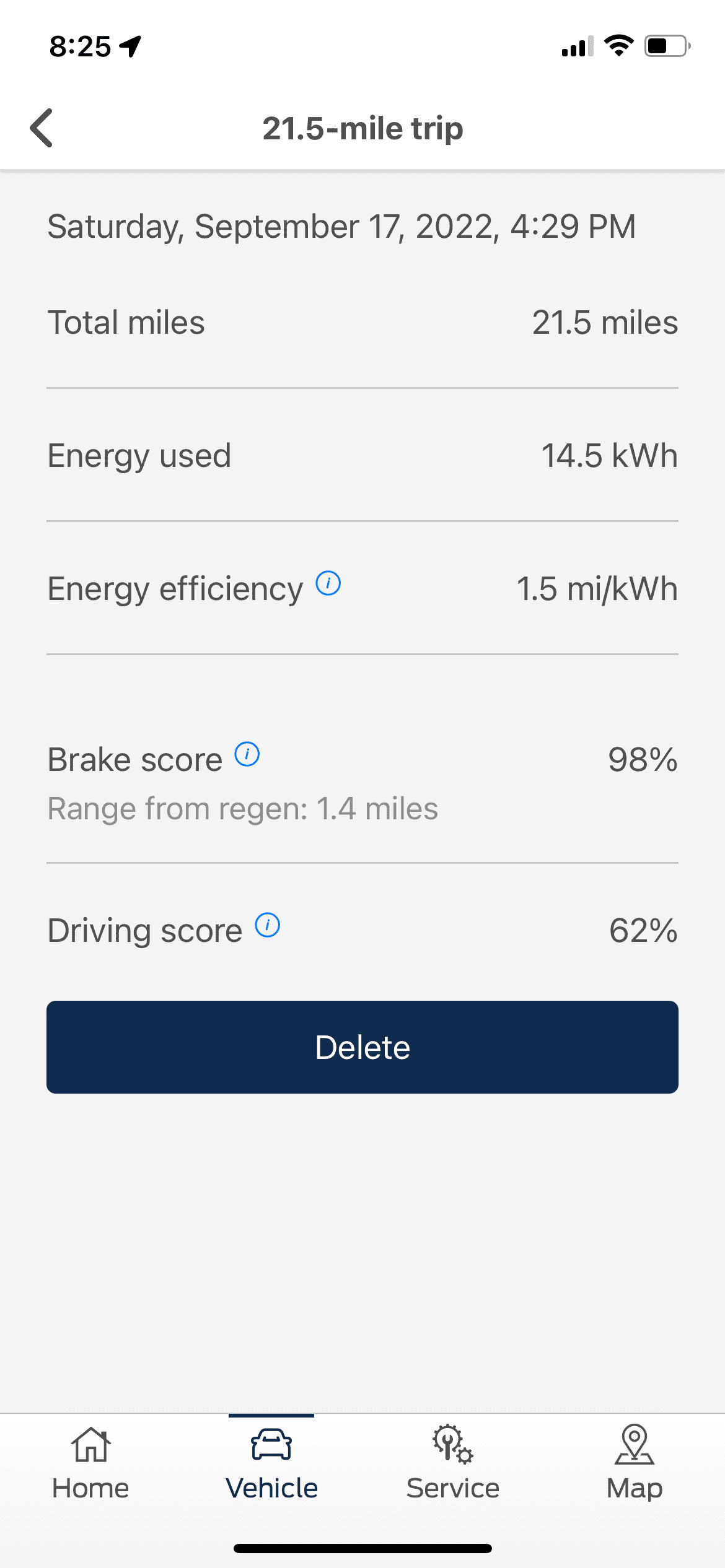This screenshot has width=725, height=1568.
Task: View the Driving score explanation icon
Action: (x=267, y=925)
